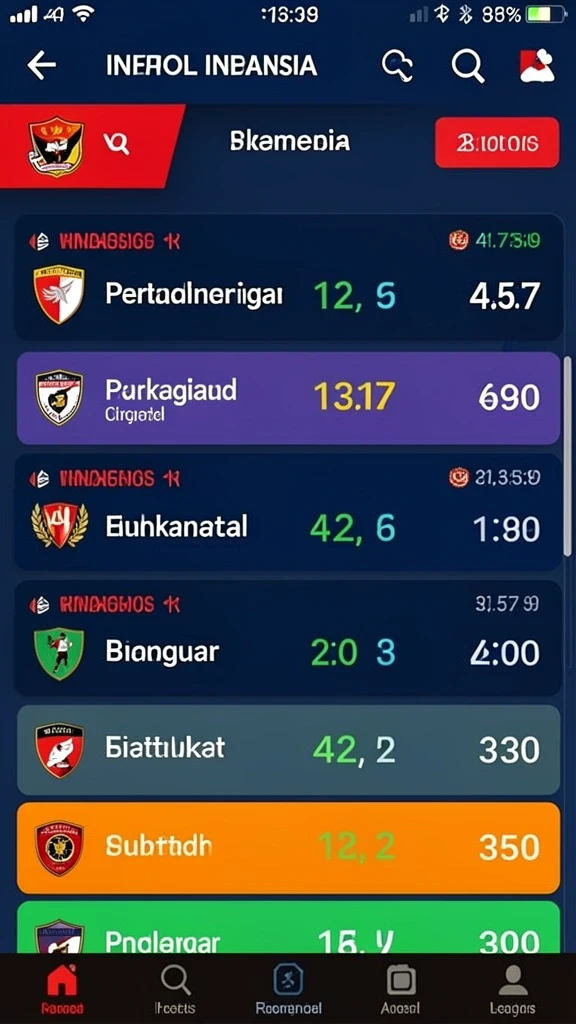Open the orange Subttdh row
The height and width of the screenshot is (1024, 576).
pyautogui.click(x=288, y=848)
